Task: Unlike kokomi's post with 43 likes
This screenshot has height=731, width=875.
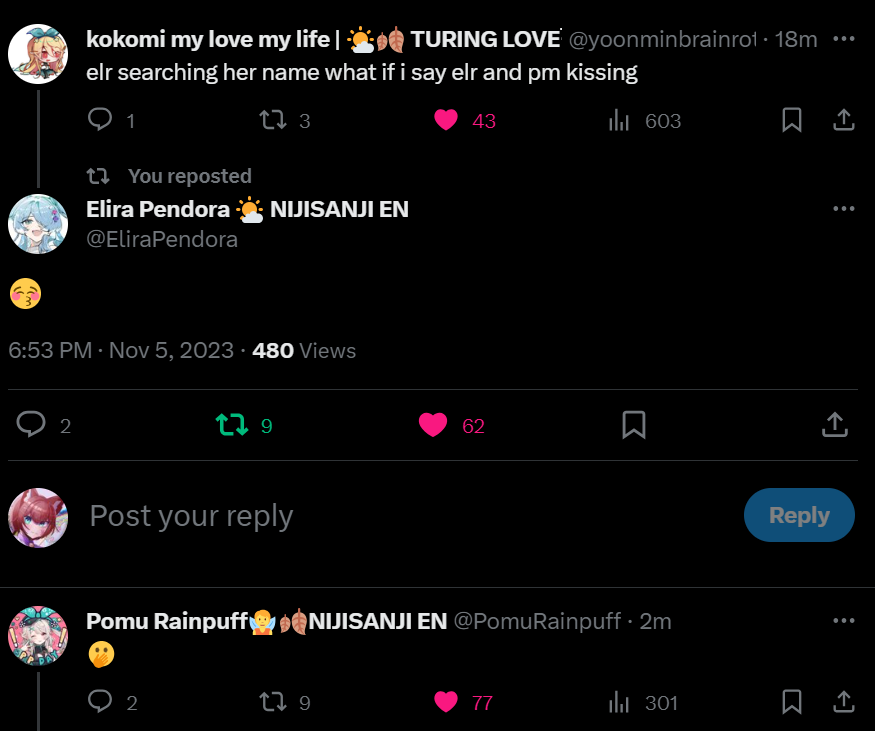Action: point(447,121)
